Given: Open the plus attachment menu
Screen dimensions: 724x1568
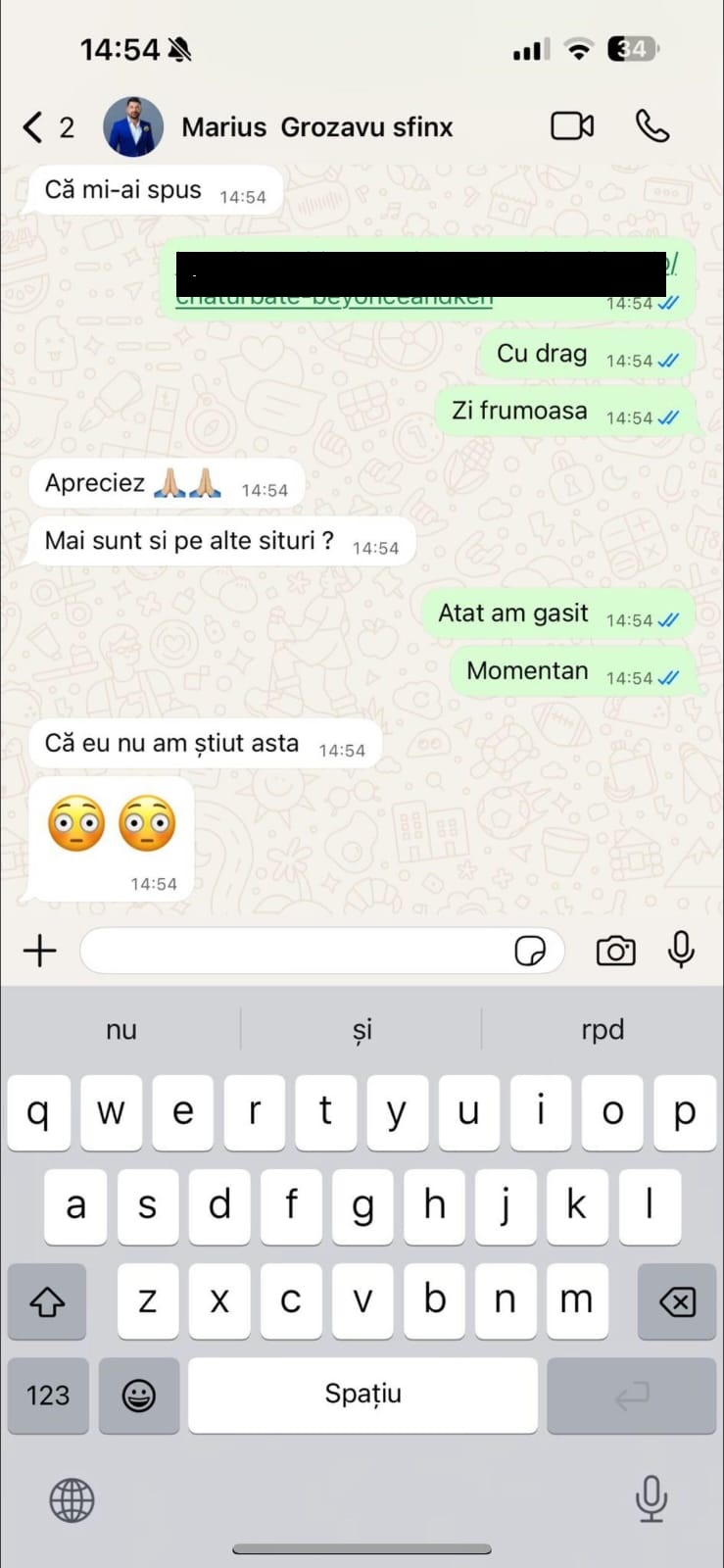Looking at the screenshot, I should click(40, 951).
